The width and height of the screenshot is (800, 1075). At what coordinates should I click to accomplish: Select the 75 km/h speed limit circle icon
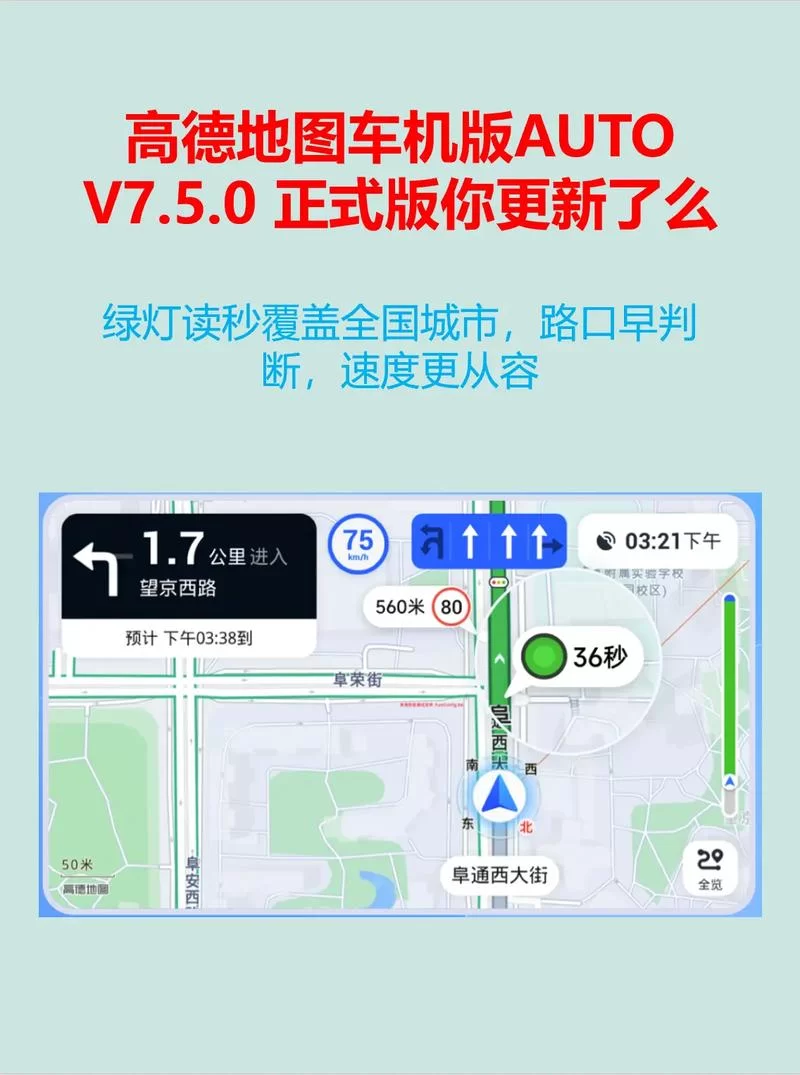point(358,540)
